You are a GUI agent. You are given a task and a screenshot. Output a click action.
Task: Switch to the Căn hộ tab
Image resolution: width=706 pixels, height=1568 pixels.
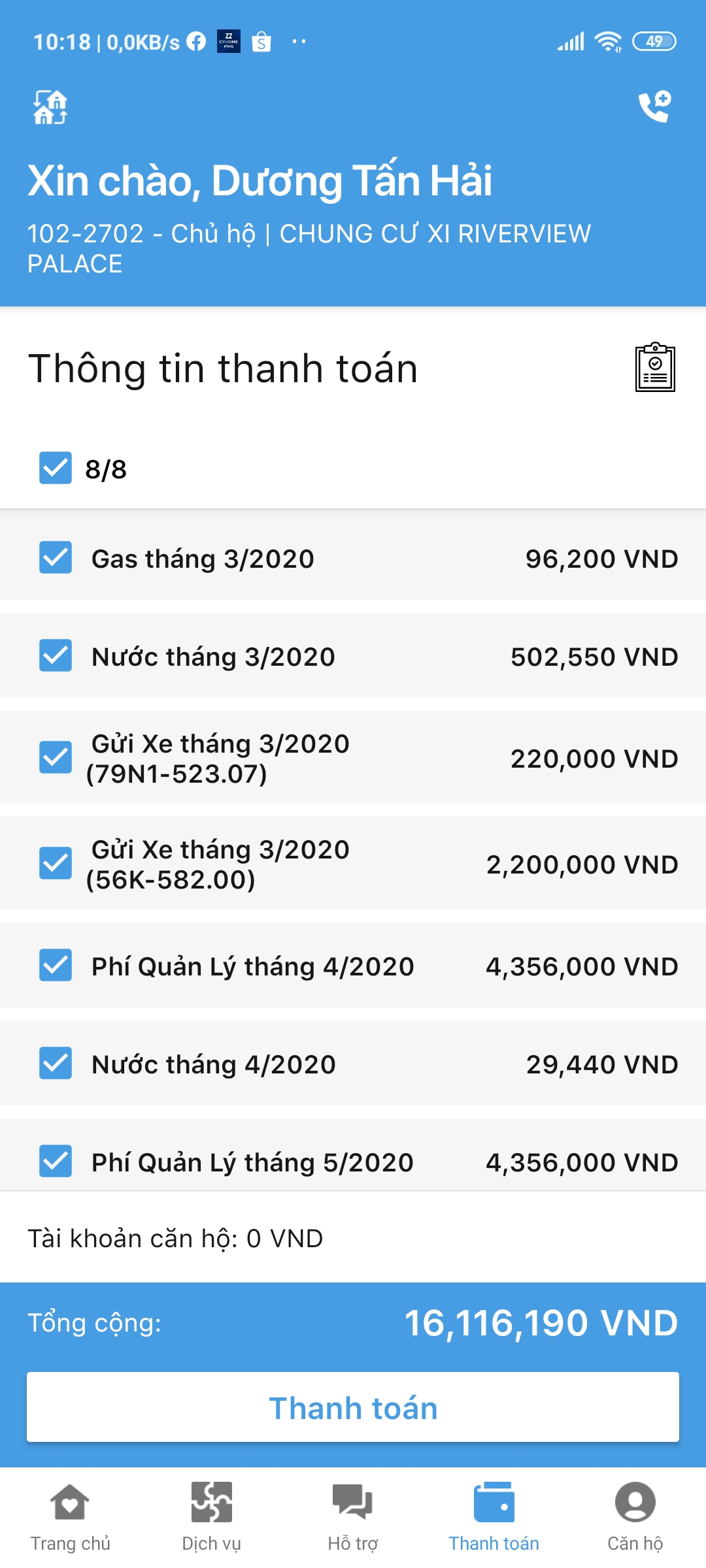pyautogui.click(x=635, y=1517)
